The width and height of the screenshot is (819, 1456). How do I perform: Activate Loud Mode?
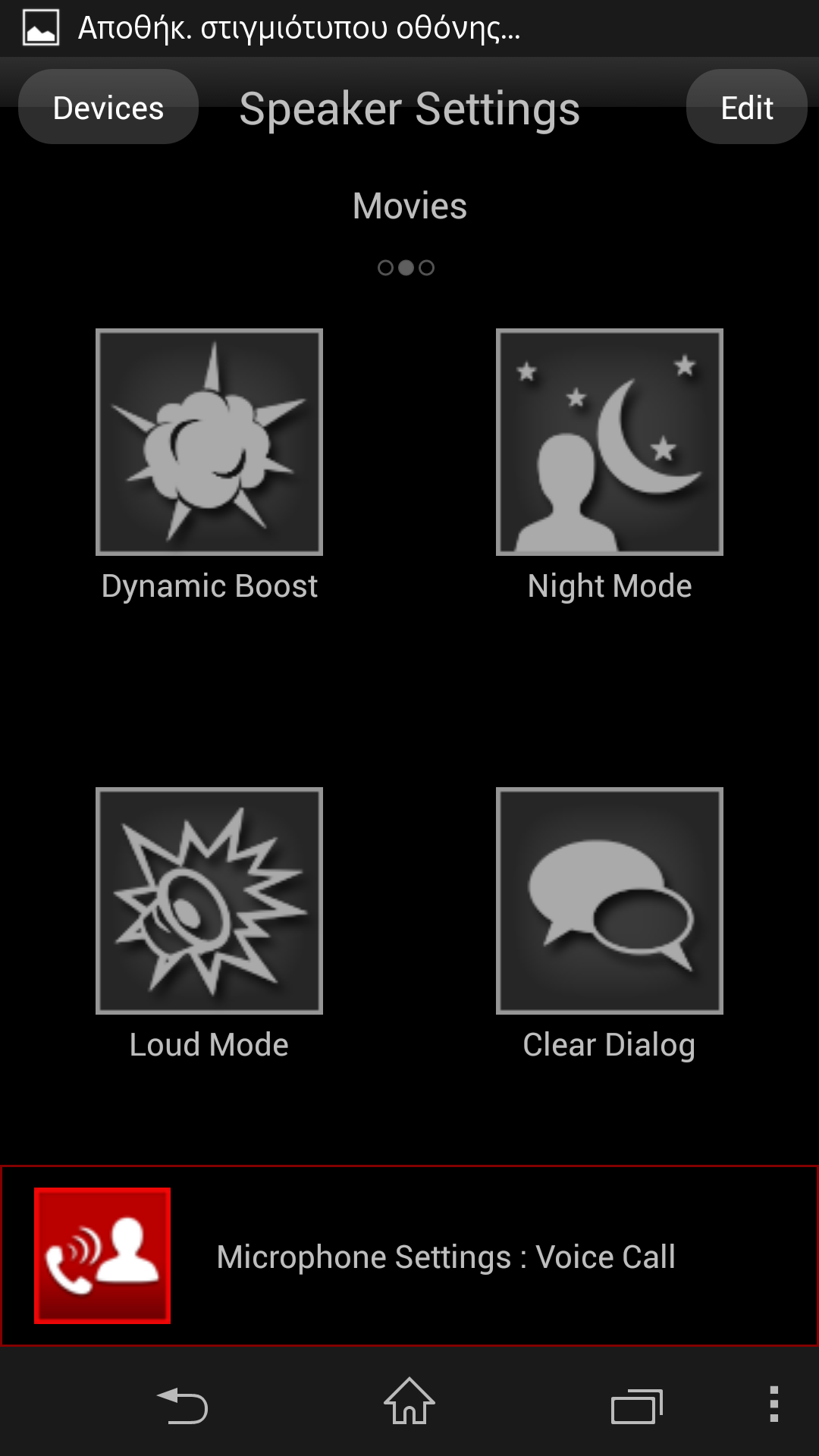pyautogui.click(x=209, y=901)
